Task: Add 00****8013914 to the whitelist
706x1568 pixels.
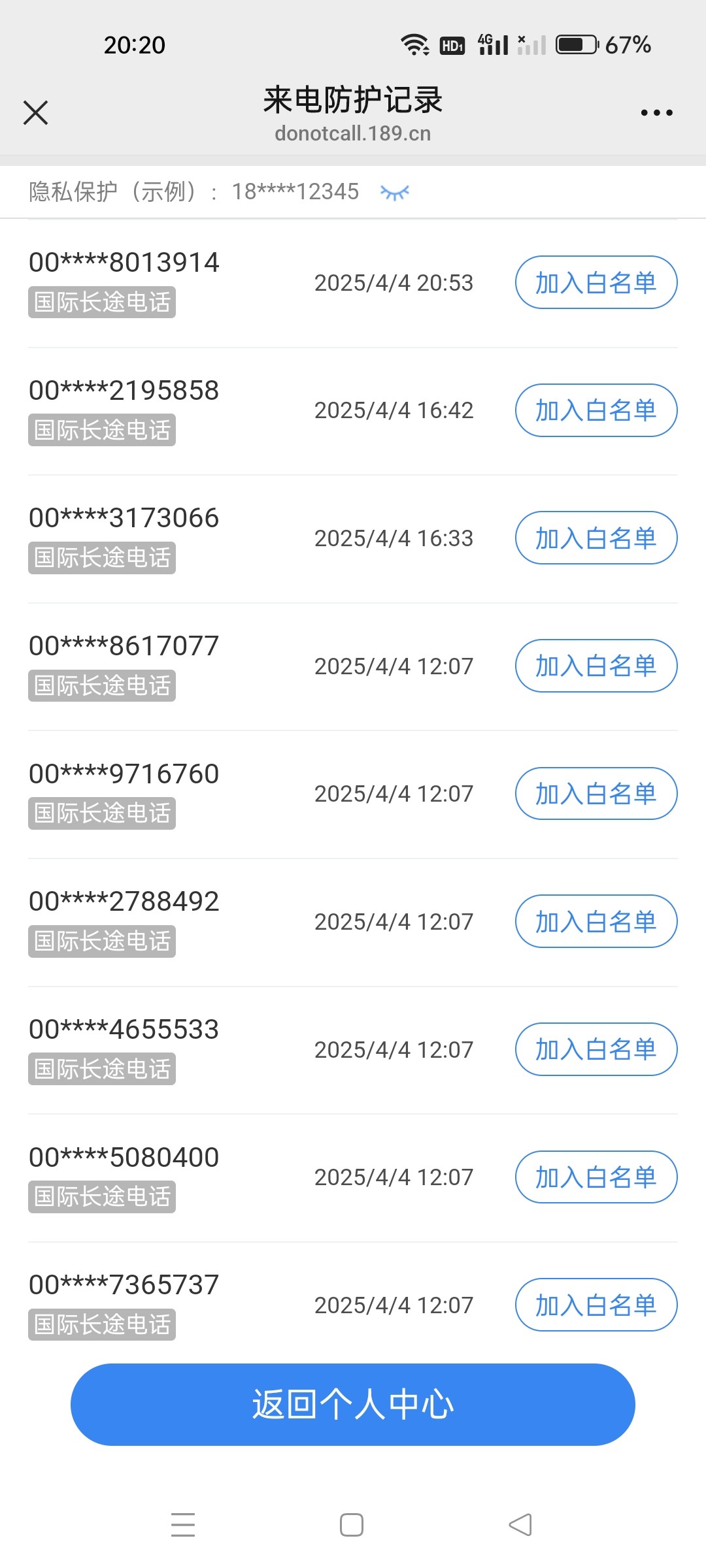Action: pyautogui.click(x=596, y=282)
